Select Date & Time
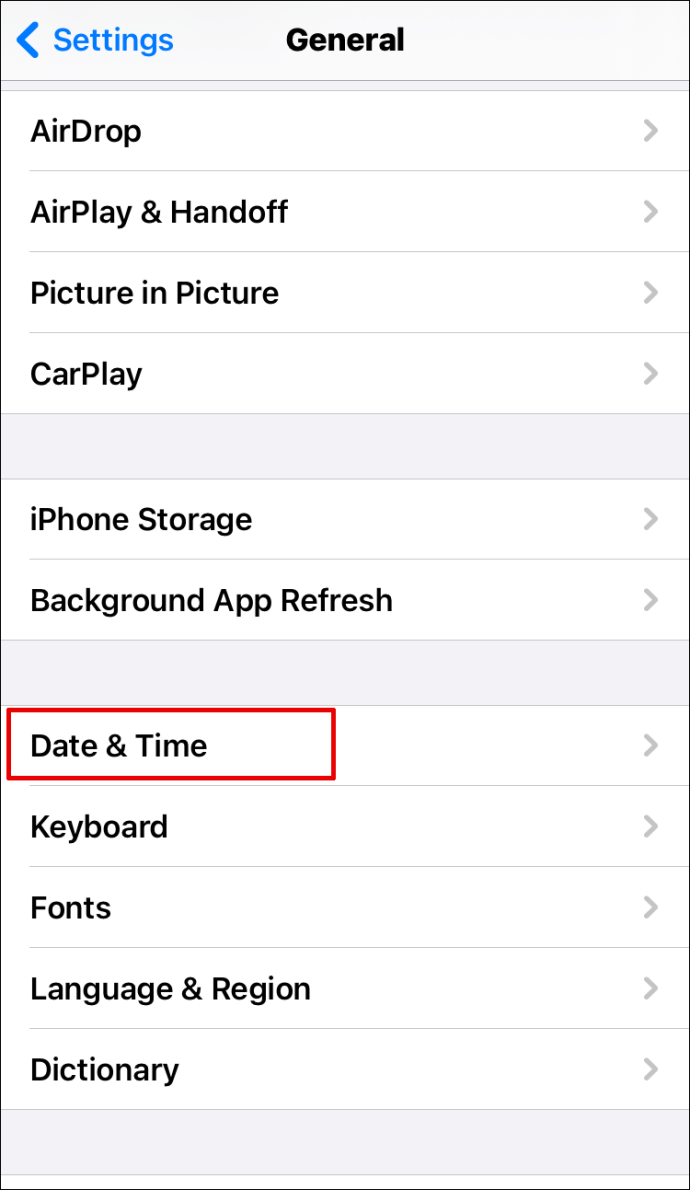This screenshot has width=690, height=1190. [119, 746]
